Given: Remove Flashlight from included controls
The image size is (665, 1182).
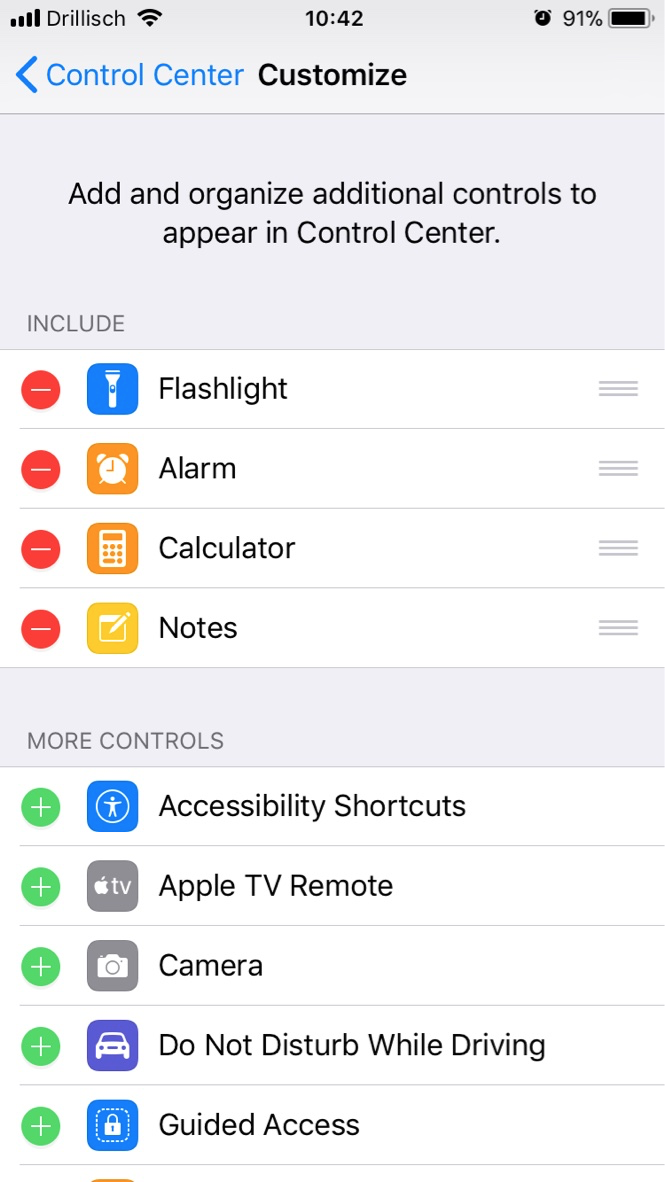Looking at the screenshot, I should click(41, 389).
